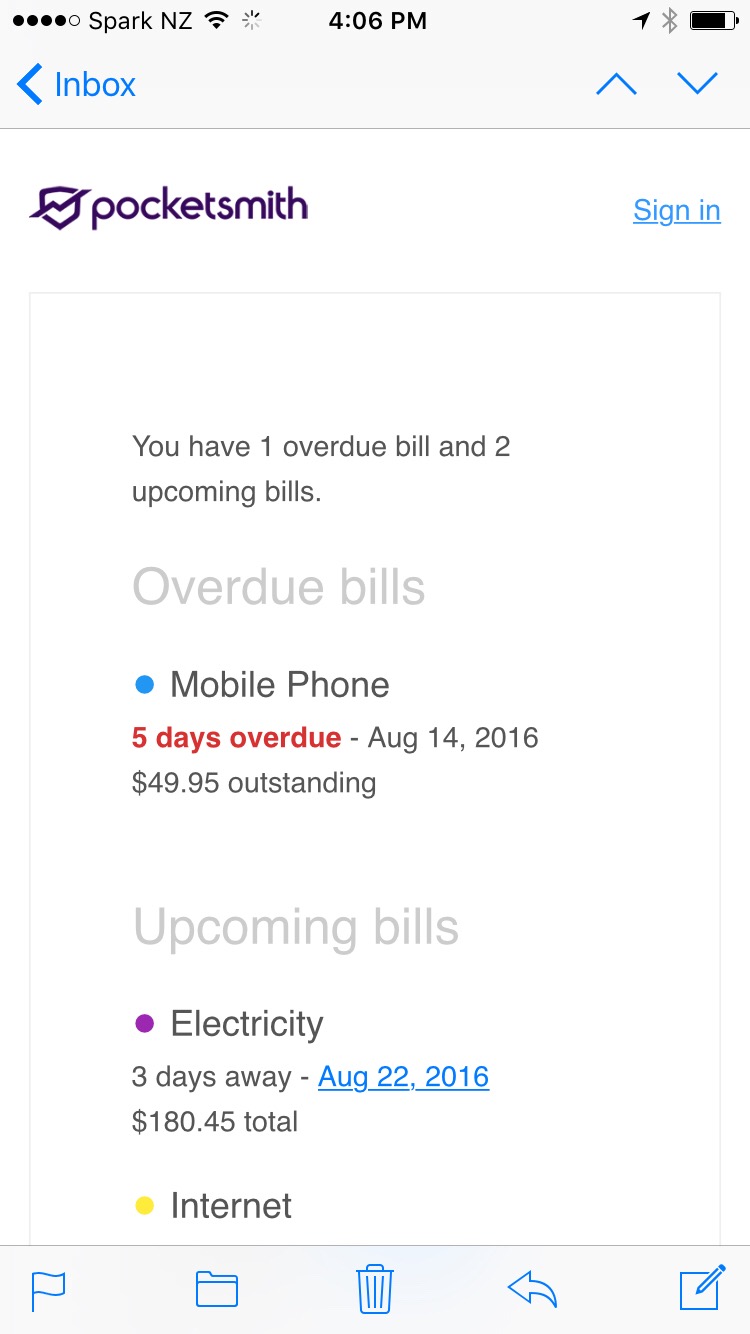This screenshot has width=750, height=1334.
Task: Open the Sign in link
Action: pos(676,211)
